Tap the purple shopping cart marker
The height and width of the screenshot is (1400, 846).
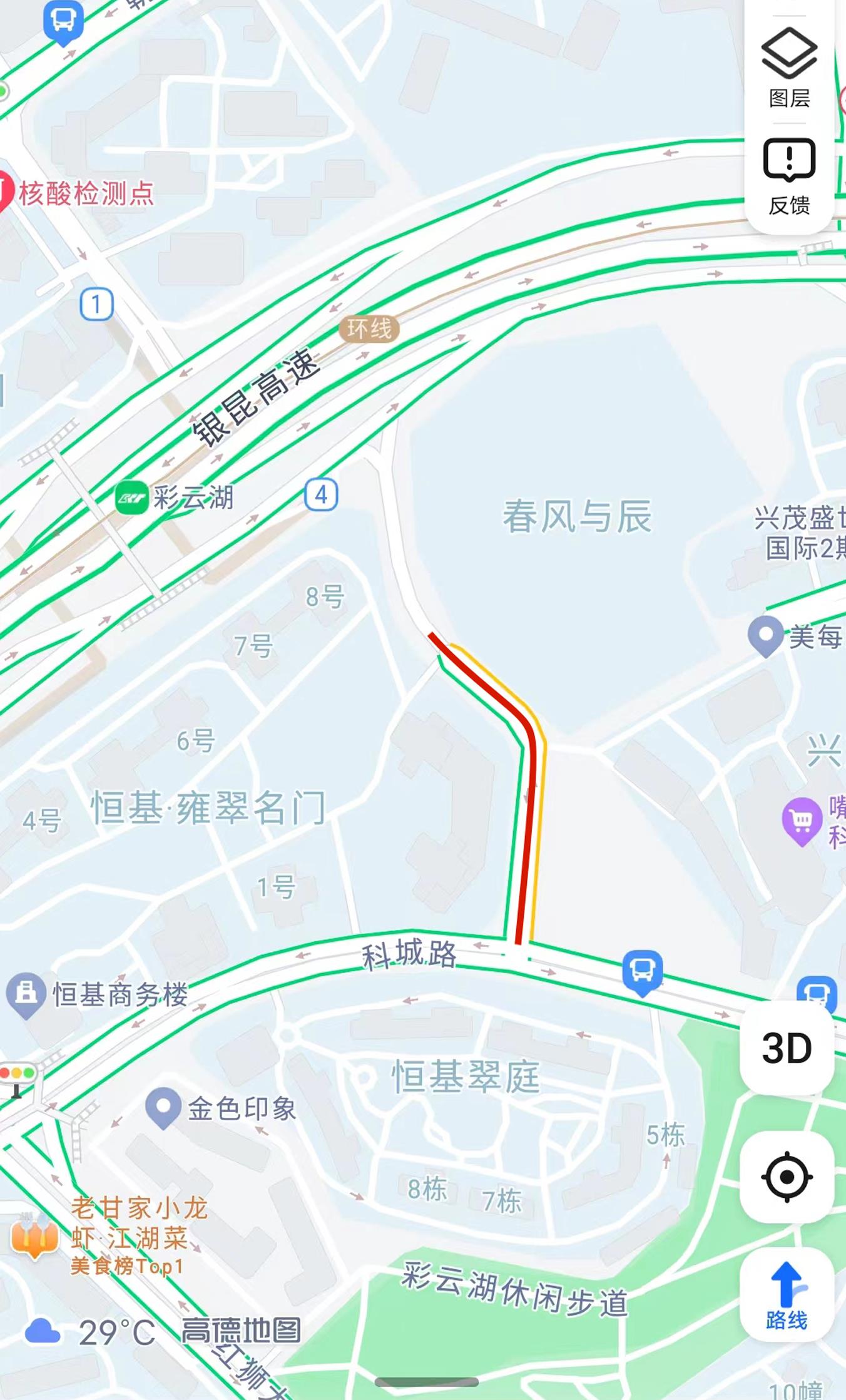[x=802, y=820]
